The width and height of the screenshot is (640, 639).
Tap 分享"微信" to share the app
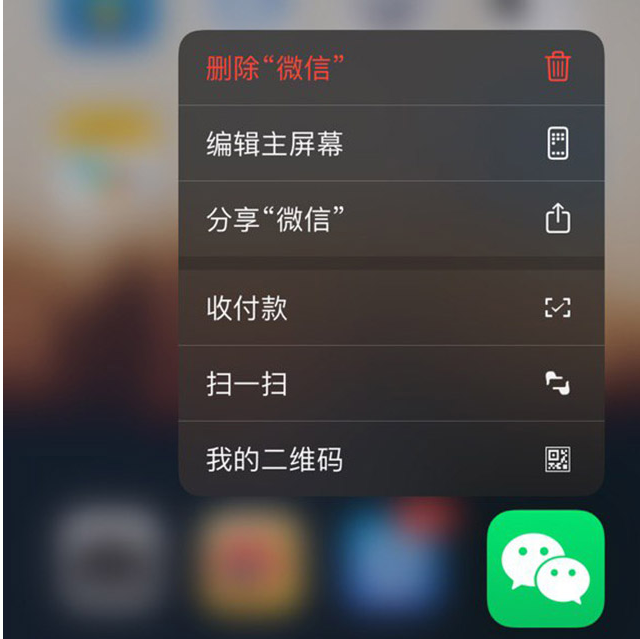point(390,220)
